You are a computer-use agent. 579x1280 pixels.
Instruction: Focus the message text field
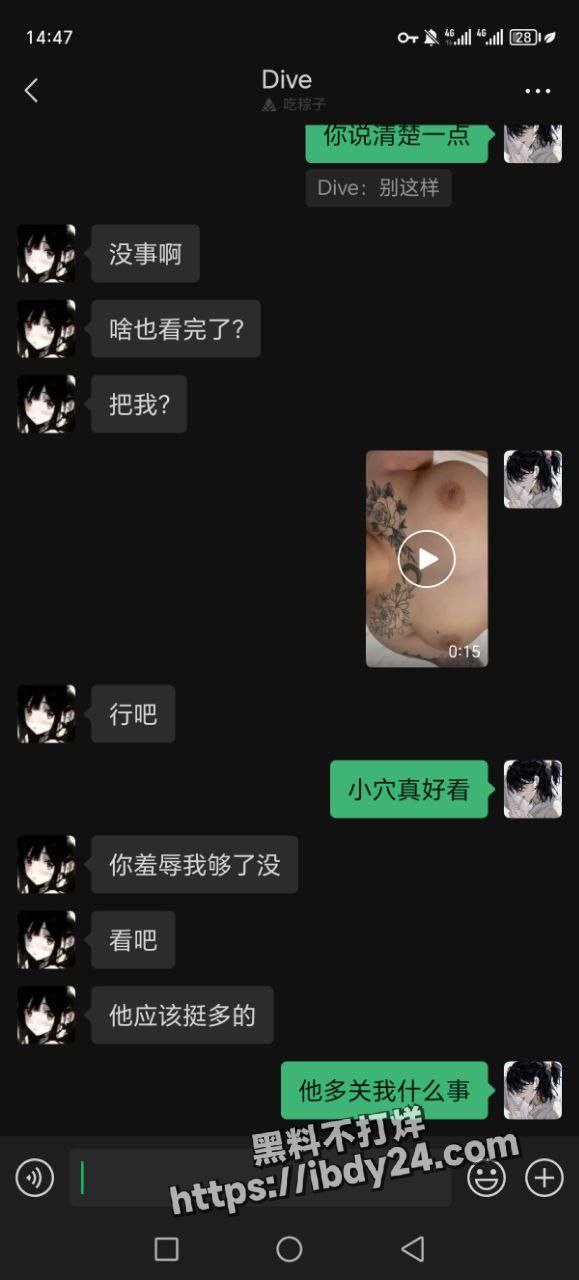pyautogui.click(x=260, y=1178)
